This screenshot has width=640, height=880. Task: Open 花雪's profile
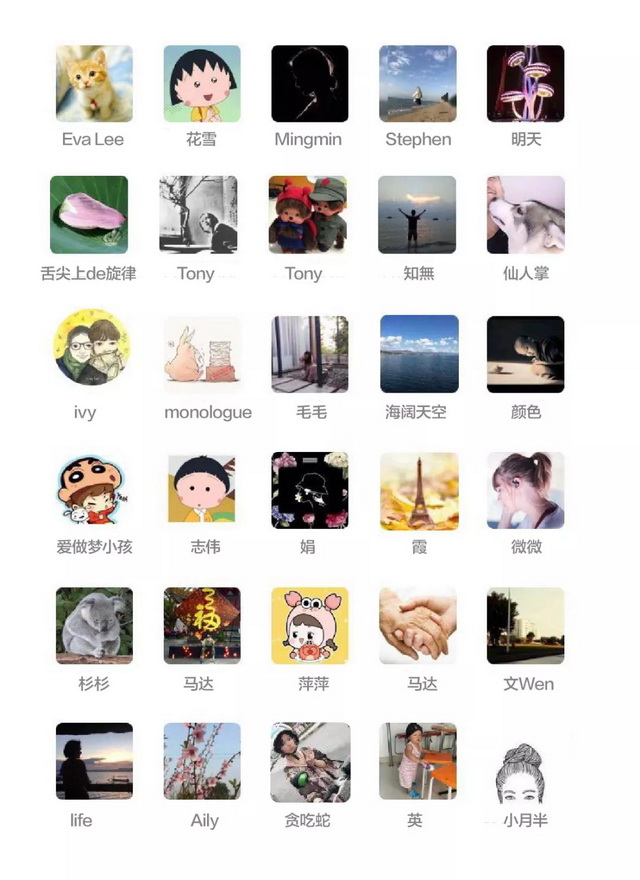pos(201,84)
